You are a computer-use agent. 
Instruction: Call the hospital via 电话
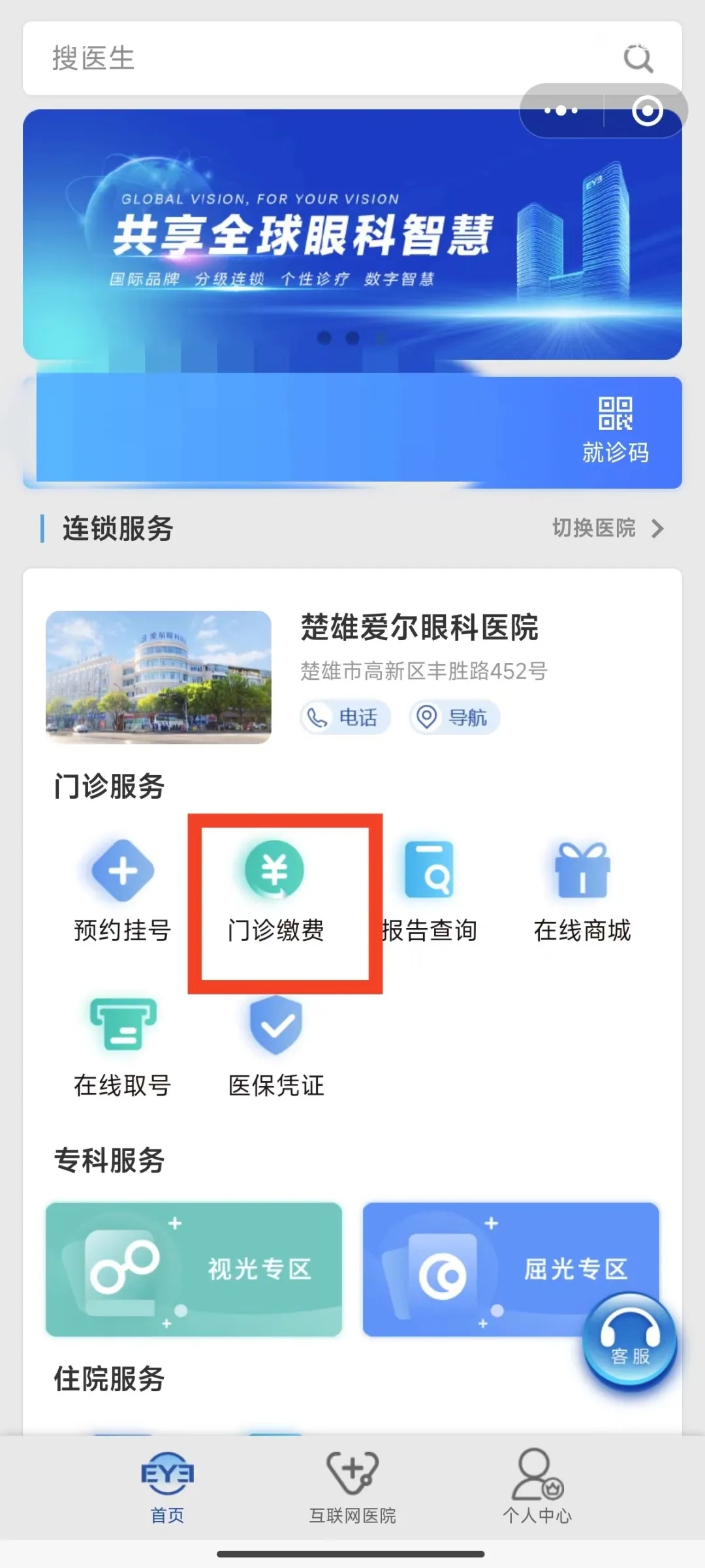tap(345, 718)
